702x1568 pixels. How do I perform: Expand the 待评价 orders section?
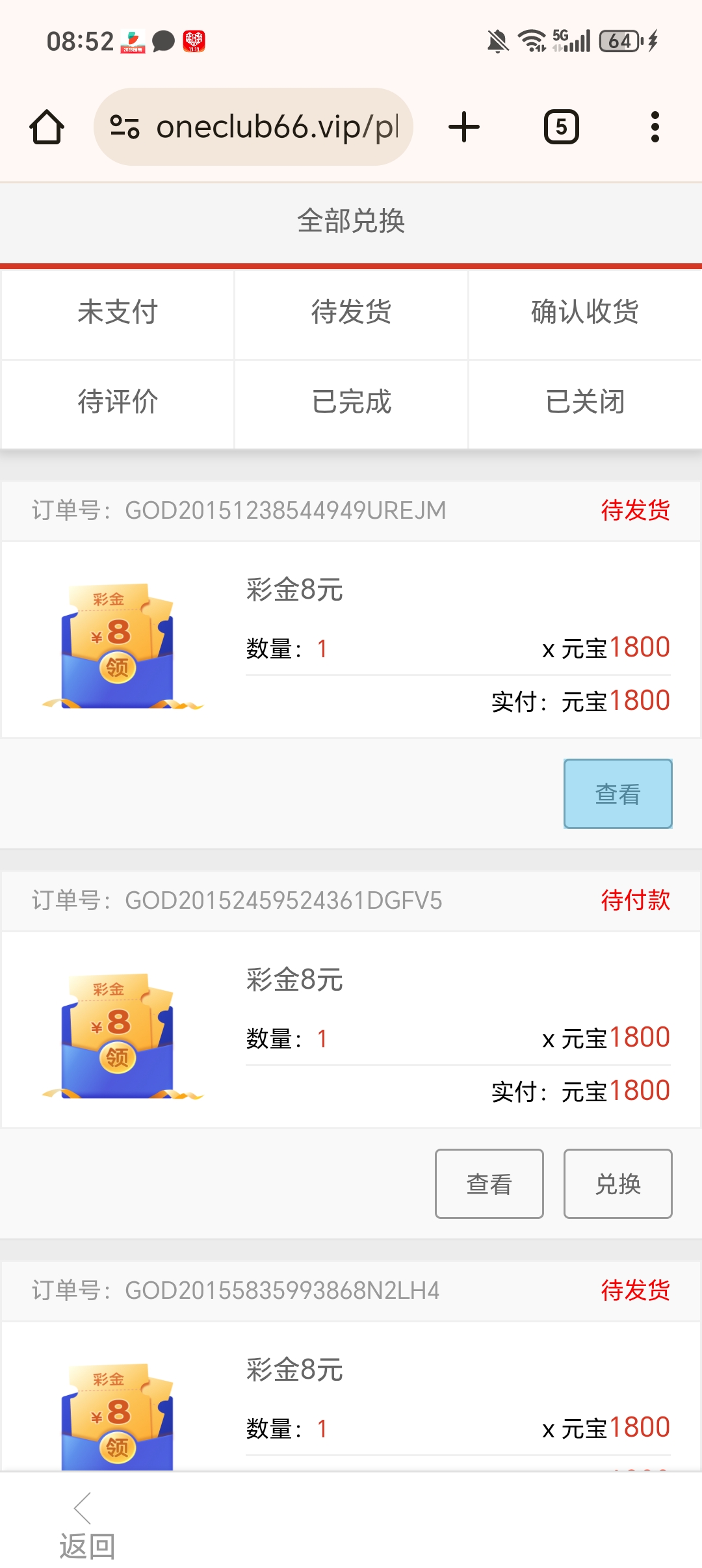(117, 403)
